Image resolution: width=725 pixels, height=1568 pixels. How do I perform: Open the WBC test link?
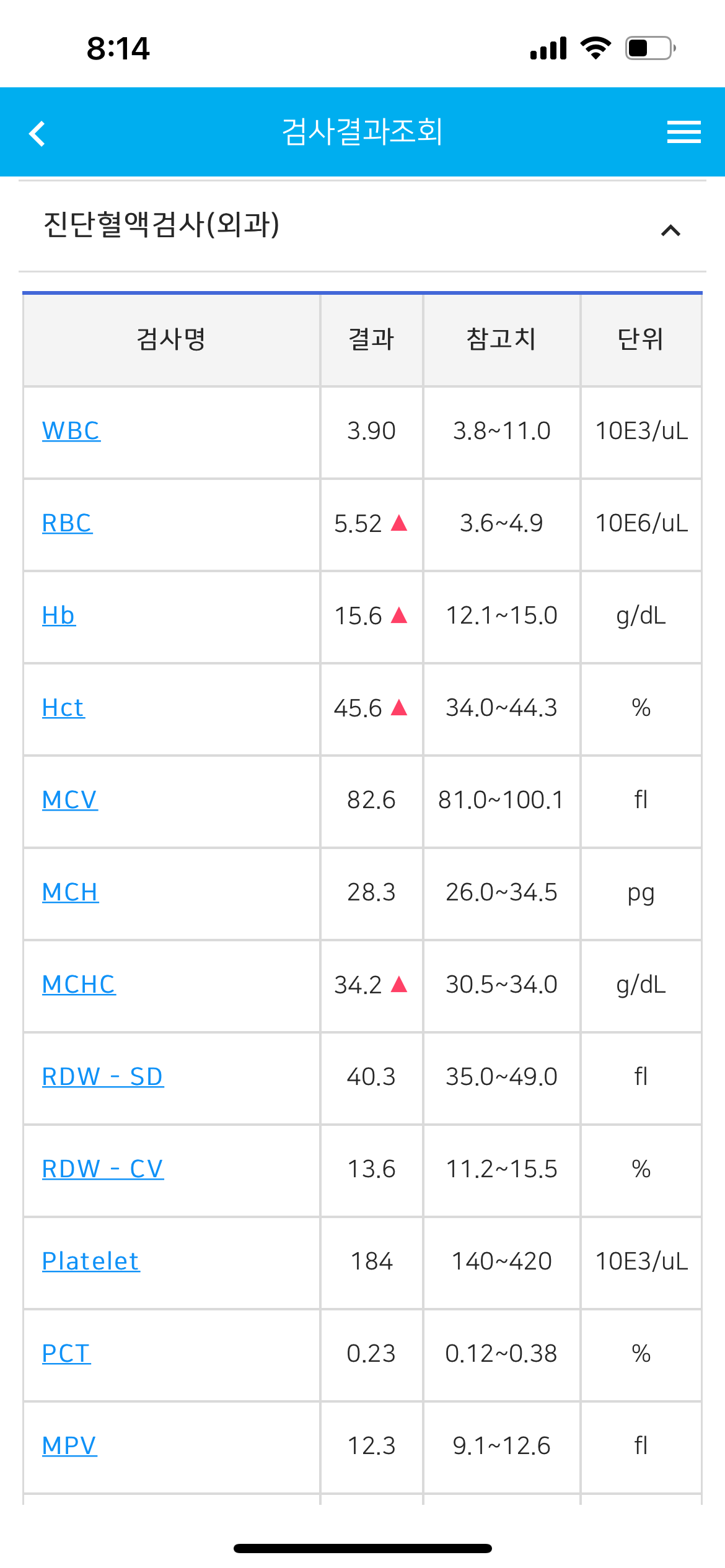[71, 431]
